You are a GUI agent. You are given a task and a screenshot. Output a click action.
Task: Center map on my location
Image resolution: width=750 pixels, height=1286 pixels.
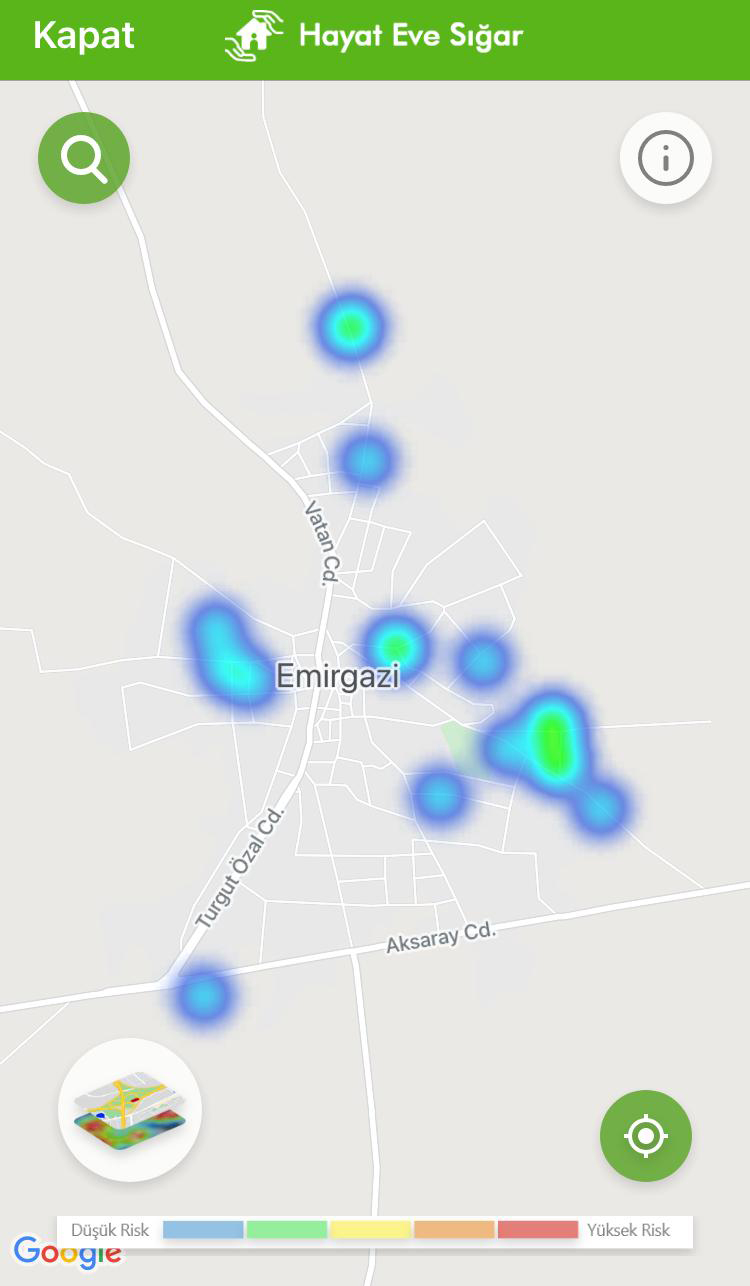[645, 1136]
